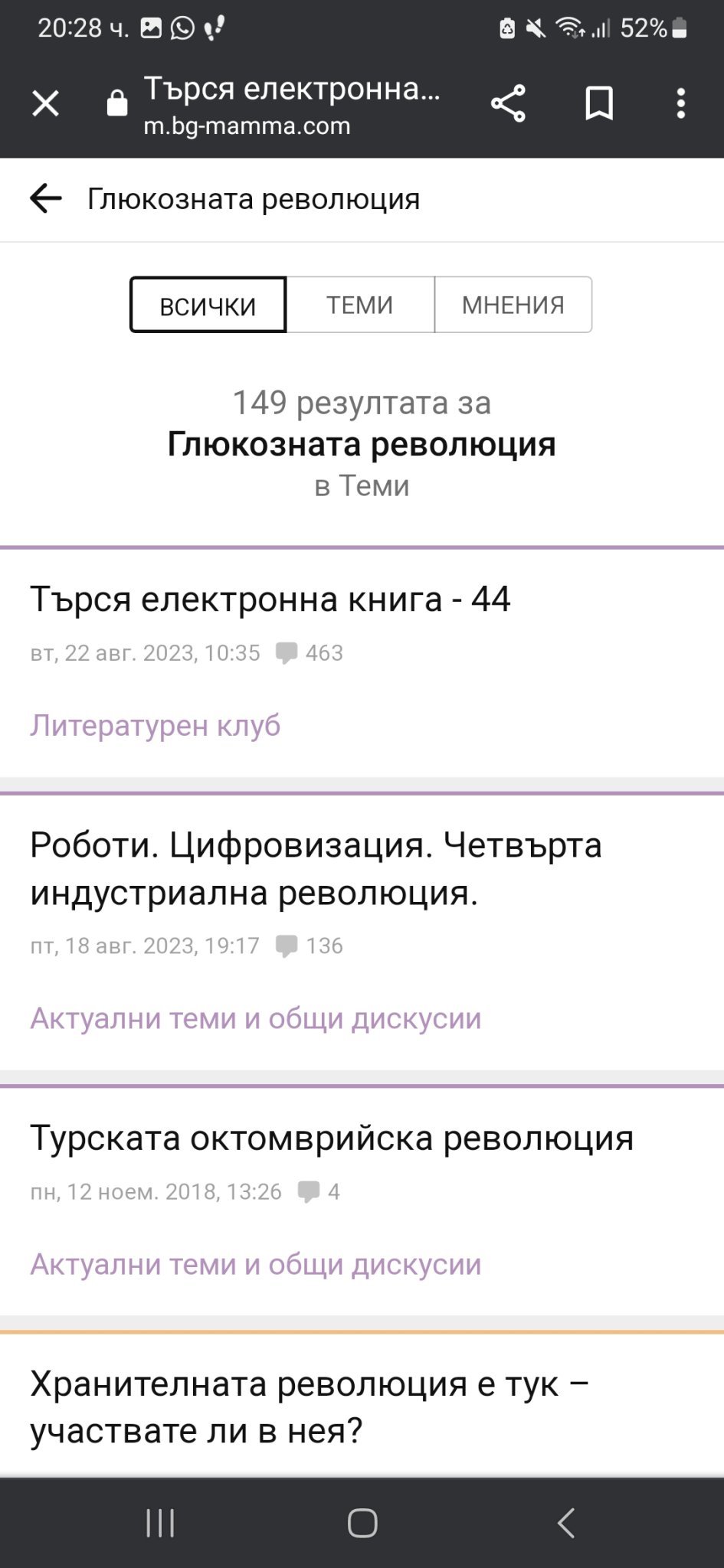Bookmark this page

point(599,103)
